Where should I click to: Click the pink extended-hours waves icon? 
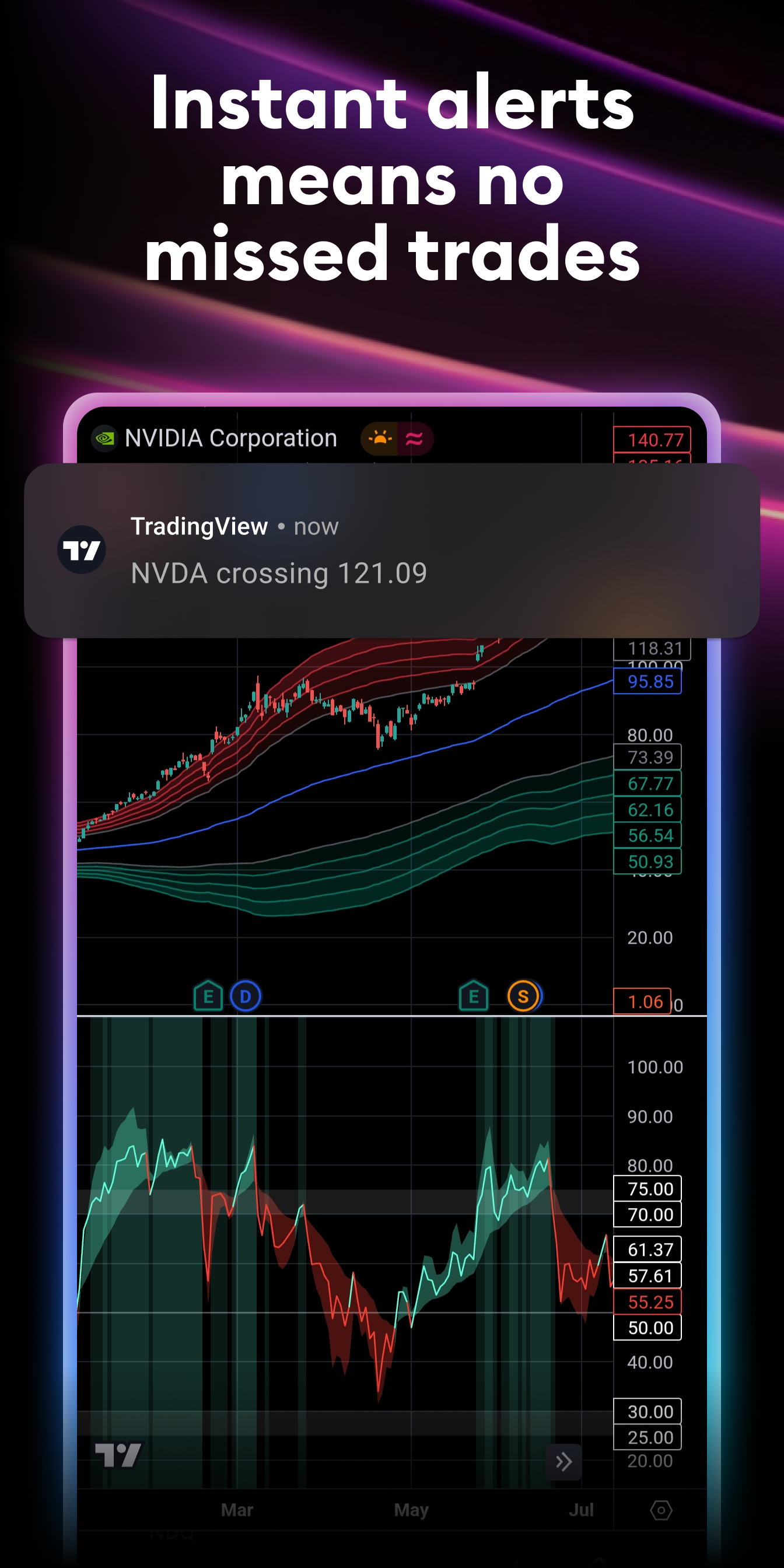pos(415,438)
